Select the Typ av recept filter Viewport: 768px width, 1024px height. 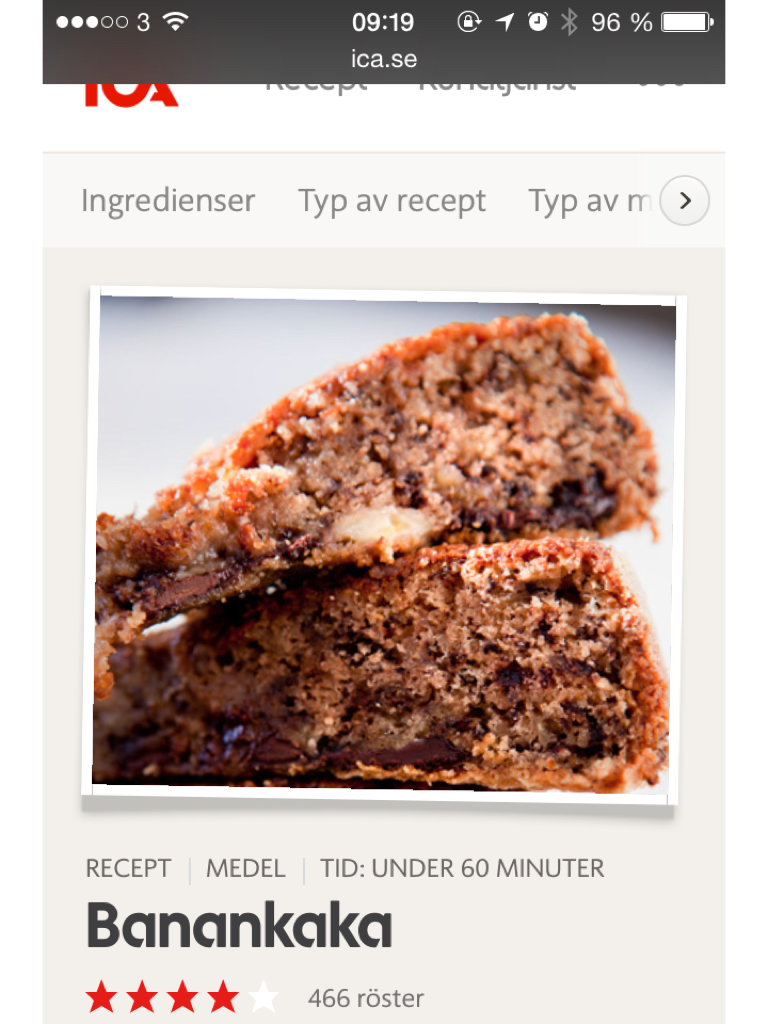click(x=392, y=201)
